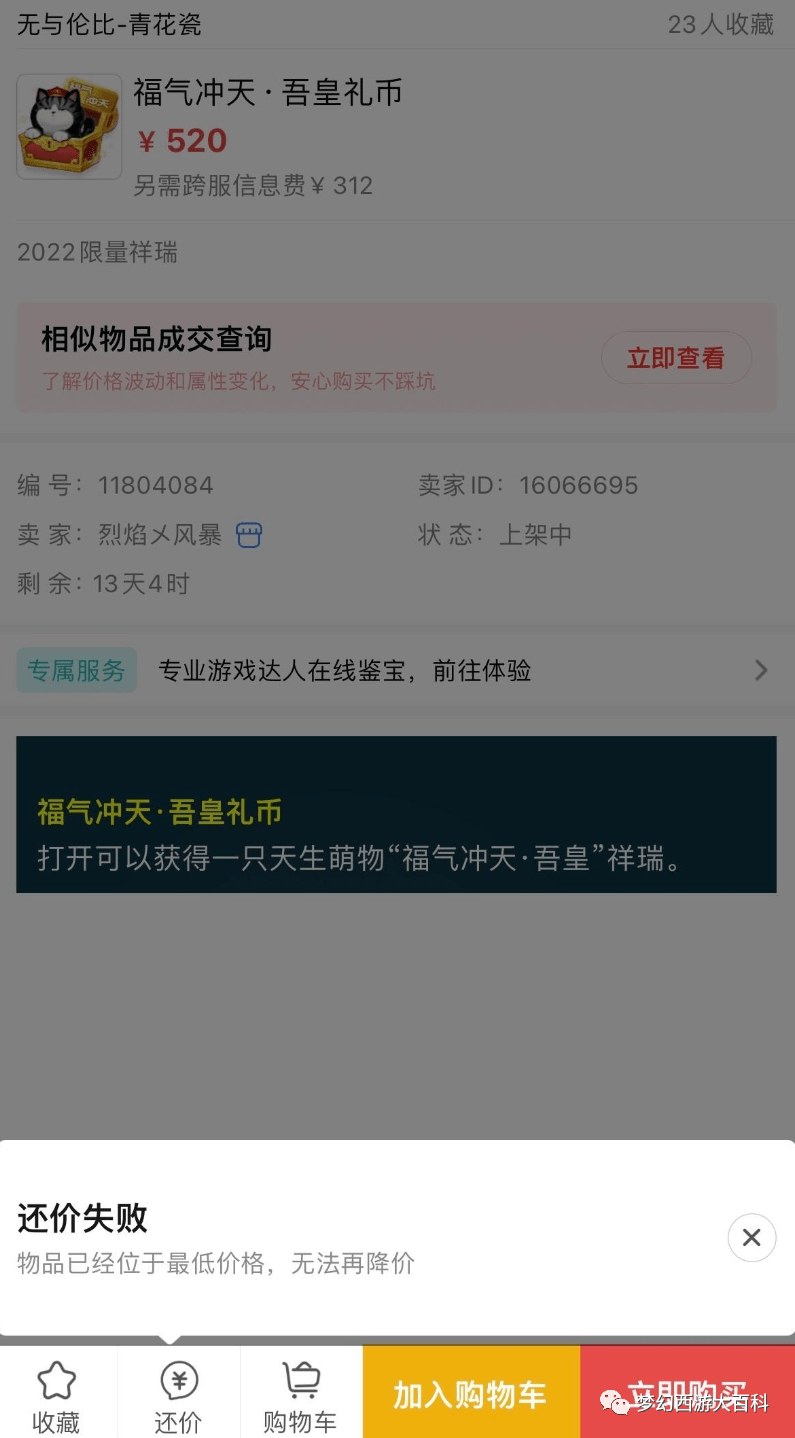Tap 立即查看 for similar item deals
The width and height of the screenshot is (795, 1438).
coord(675,358)
